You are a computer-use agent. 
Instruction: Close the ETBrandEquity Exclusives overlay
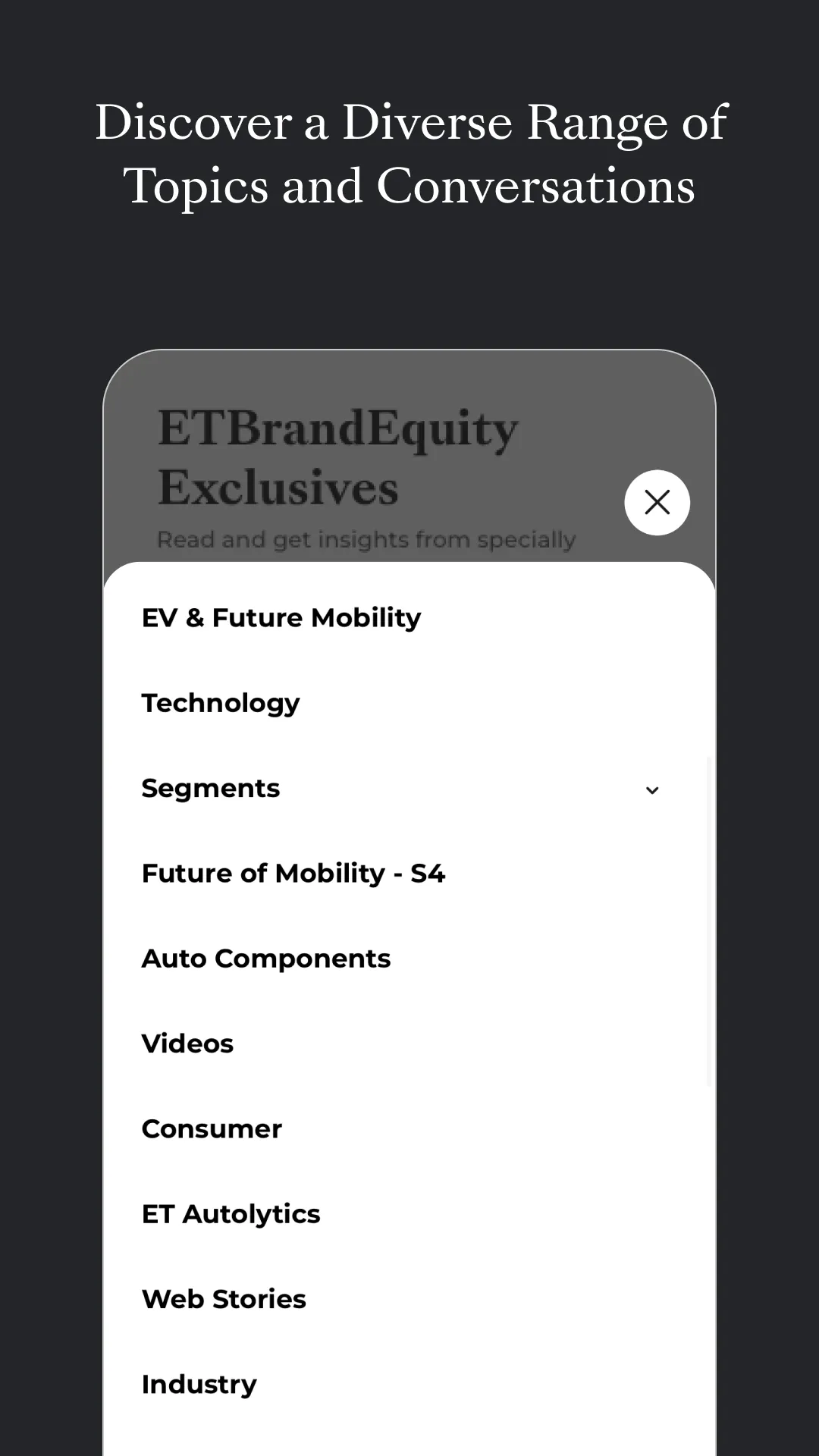[x=657, y=503]
